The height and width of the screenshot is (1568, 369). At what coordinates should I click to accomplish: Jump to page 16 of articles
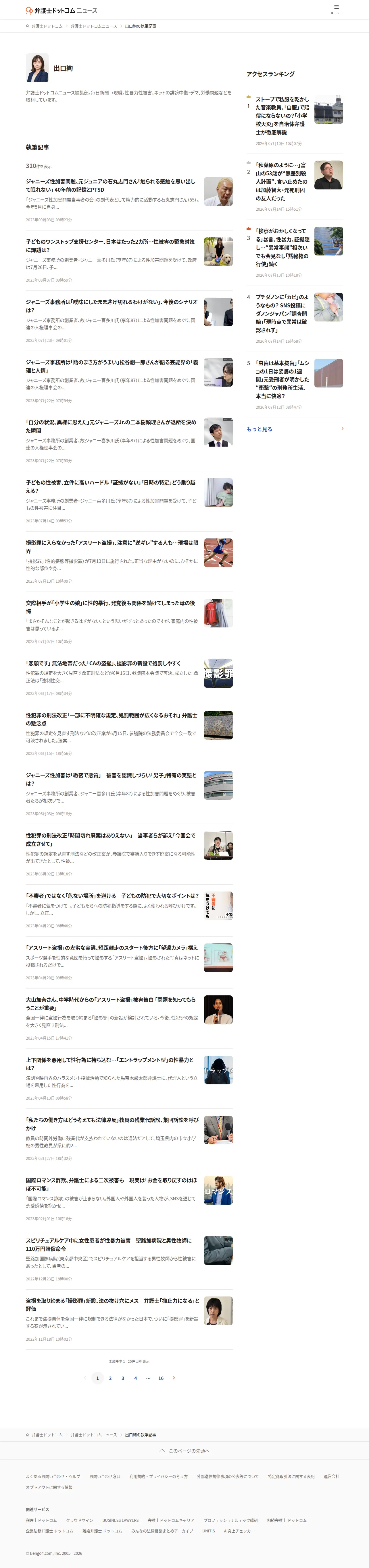coord(161,1378)
